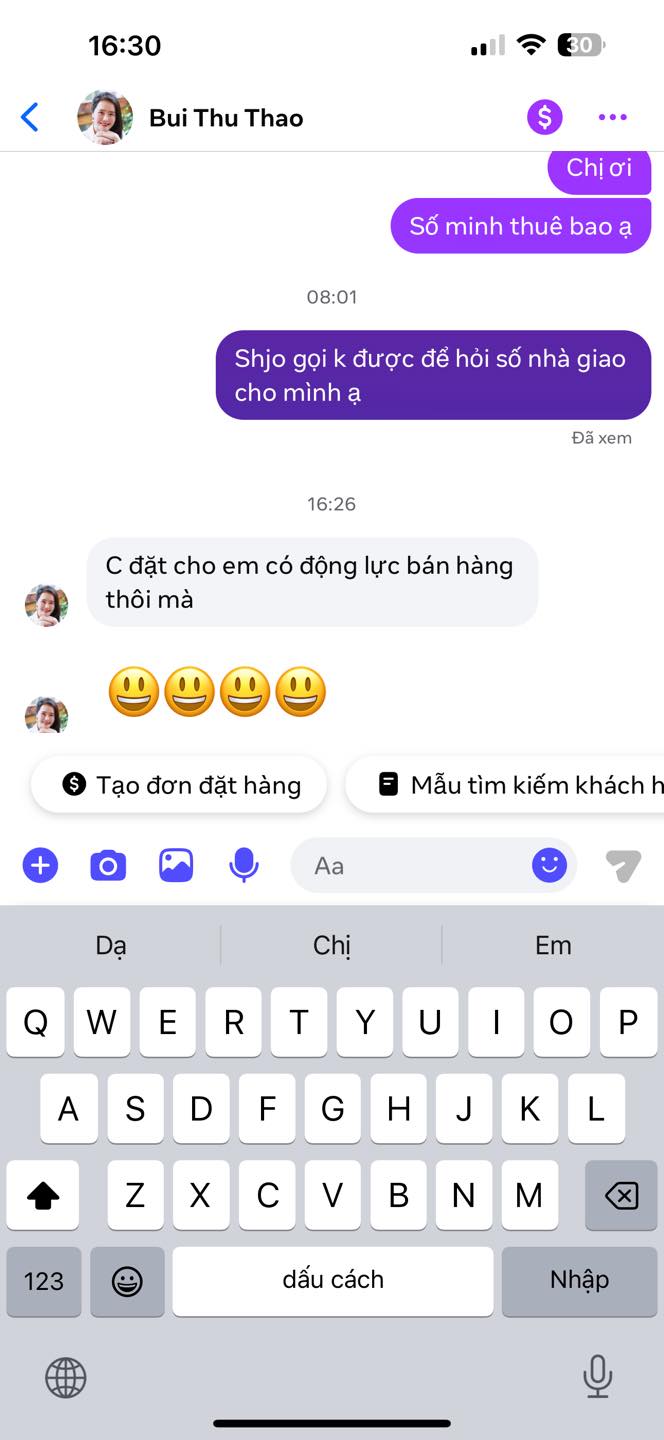This screenshot has height=1440, width=664.
Task: Choose the 'Em' keyboard suggestion
Action: click(x=553, y=945)
